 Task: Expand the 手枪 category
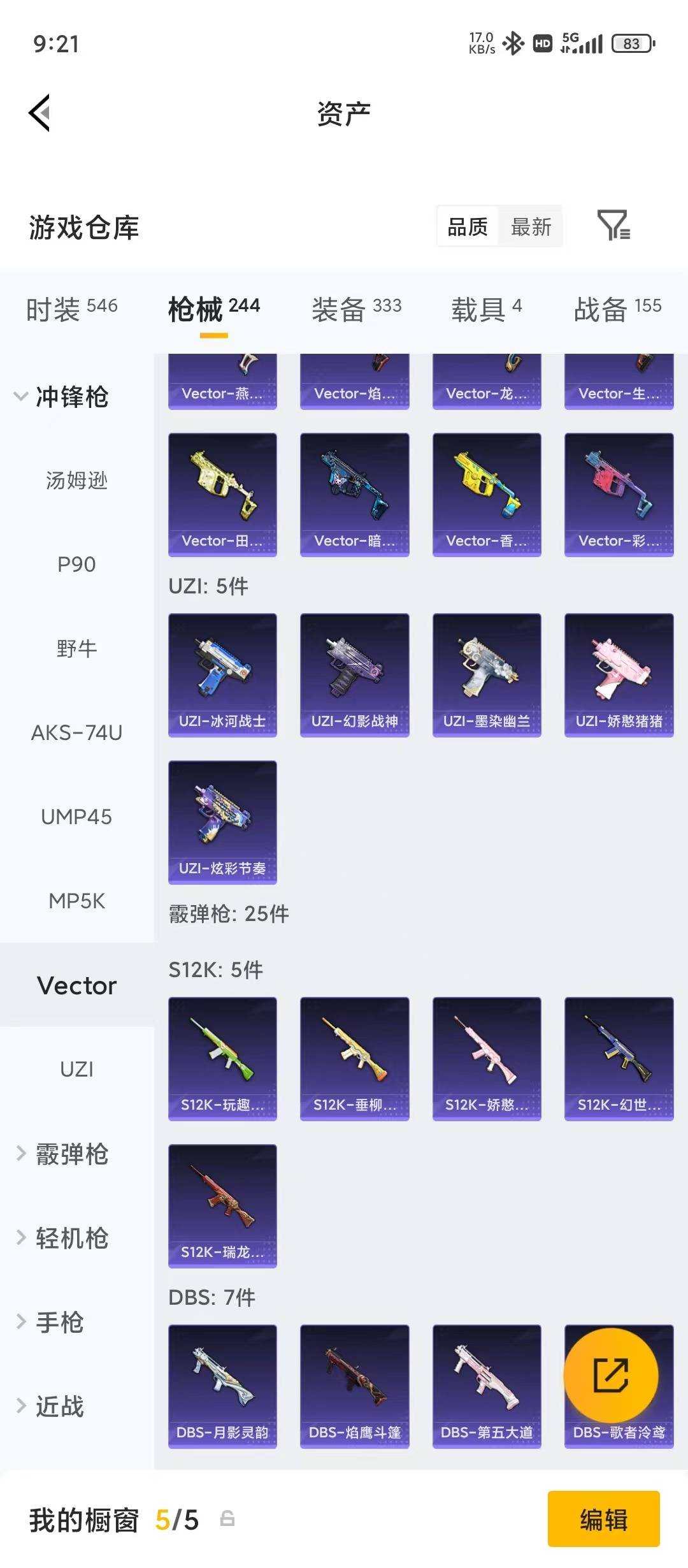(x=50, y=1322)
